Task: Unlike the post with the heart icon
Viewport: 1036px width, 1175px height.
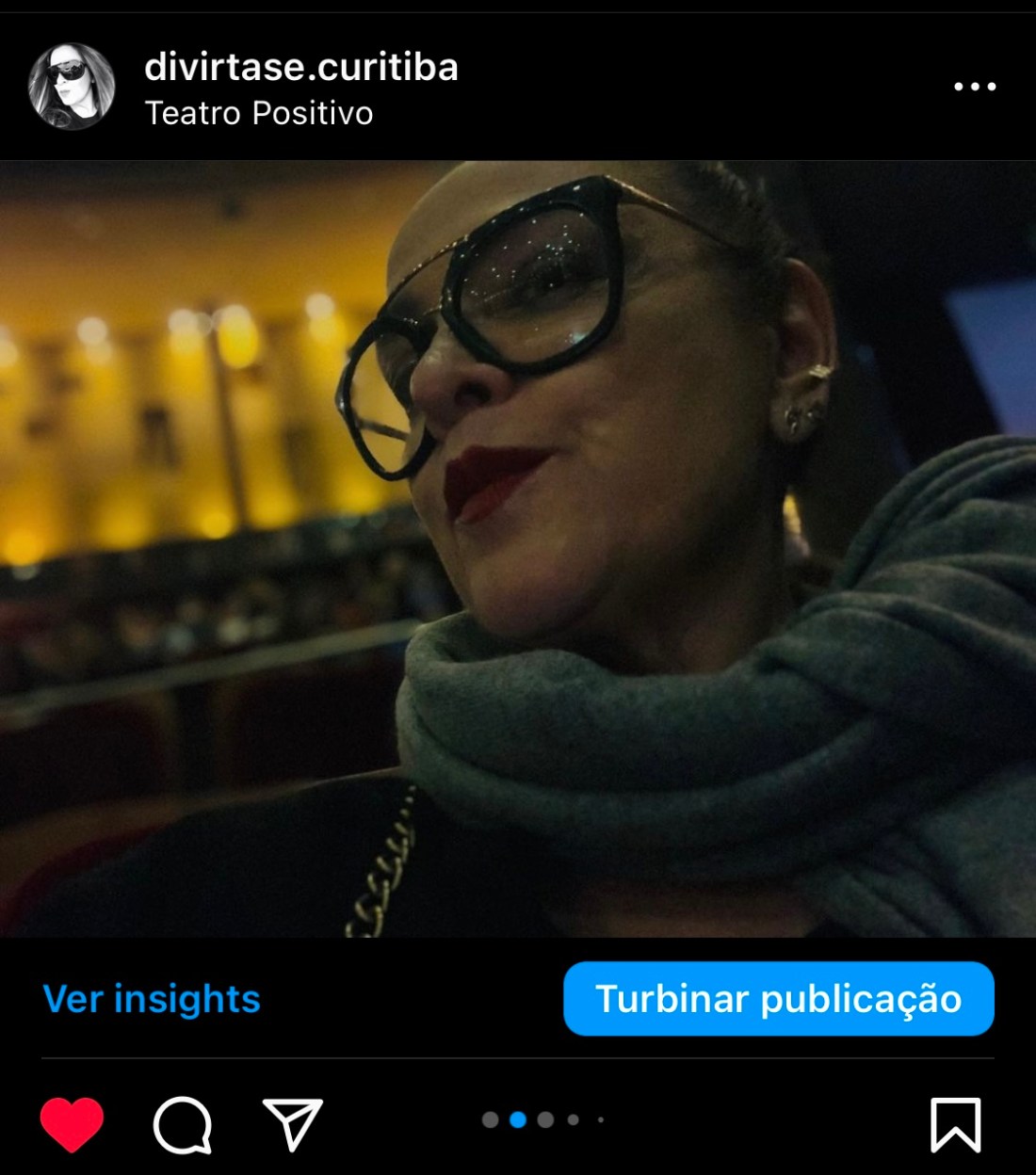Action: point(72,1123)
